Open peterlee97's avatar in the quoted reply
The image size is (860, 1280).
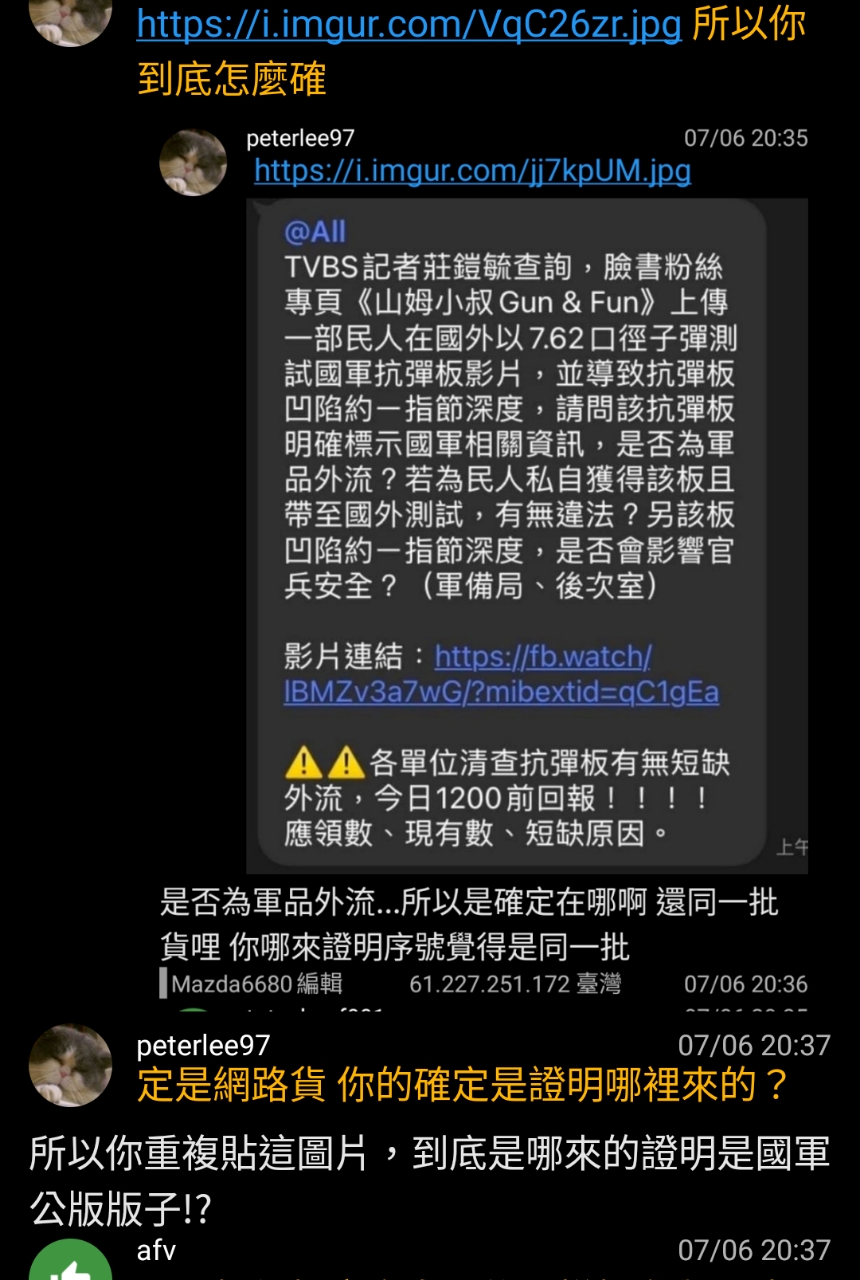[193, 162]
